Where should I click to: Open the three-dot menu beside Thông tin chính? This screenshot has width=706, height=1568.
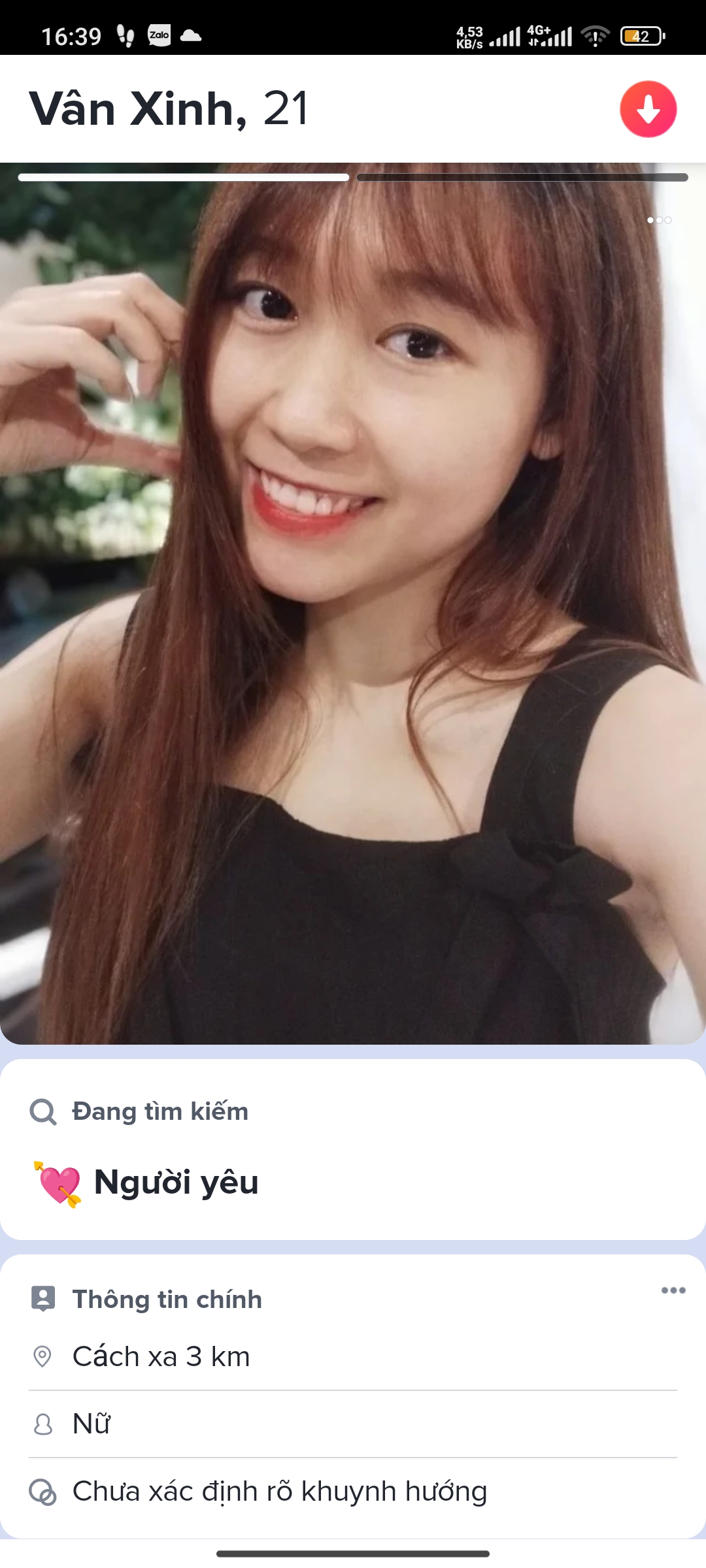(673, 1290)
